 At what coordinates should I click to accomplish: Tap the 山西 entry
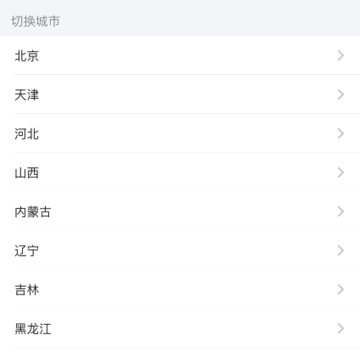coord(180,172)
